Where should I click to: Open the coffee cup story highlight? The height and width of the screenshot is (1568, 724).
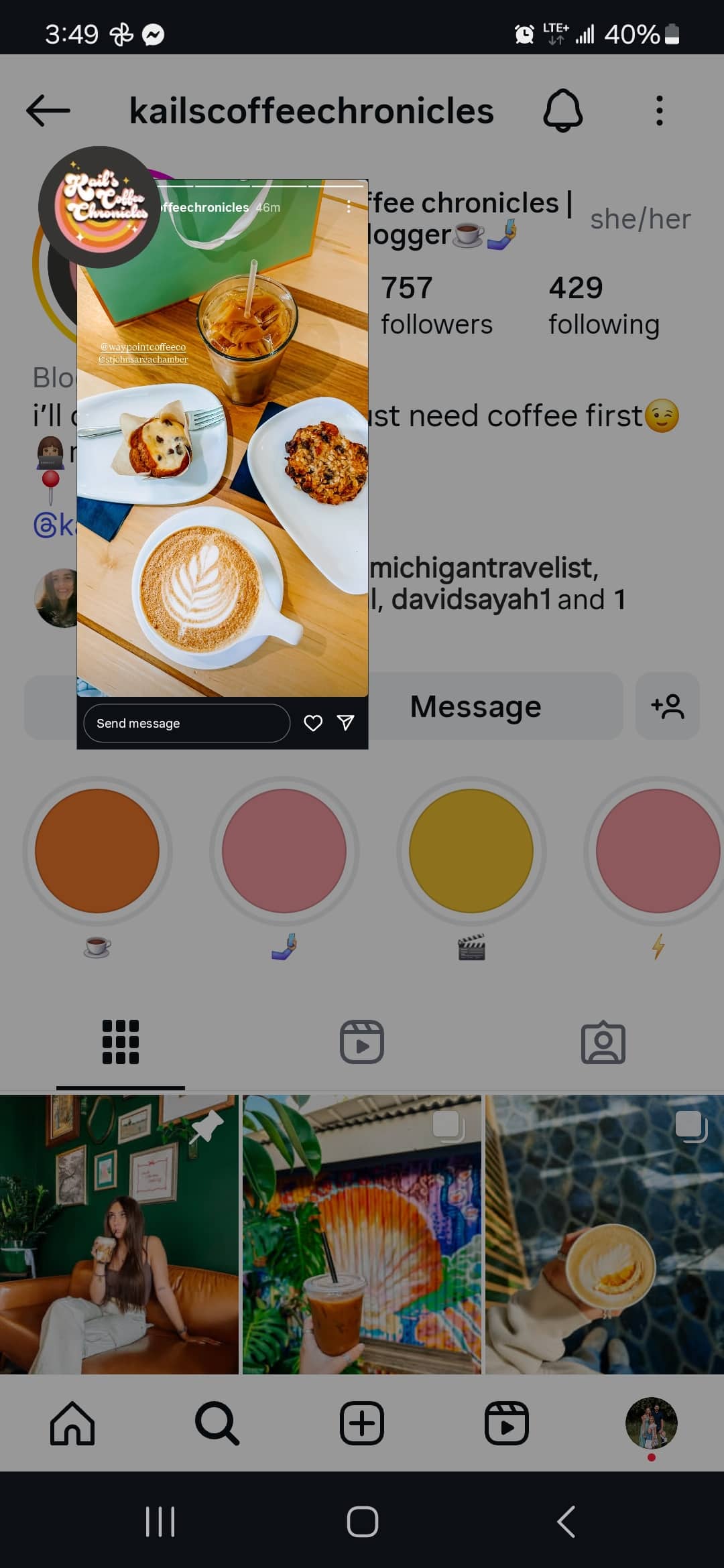(x=97, y=851)
